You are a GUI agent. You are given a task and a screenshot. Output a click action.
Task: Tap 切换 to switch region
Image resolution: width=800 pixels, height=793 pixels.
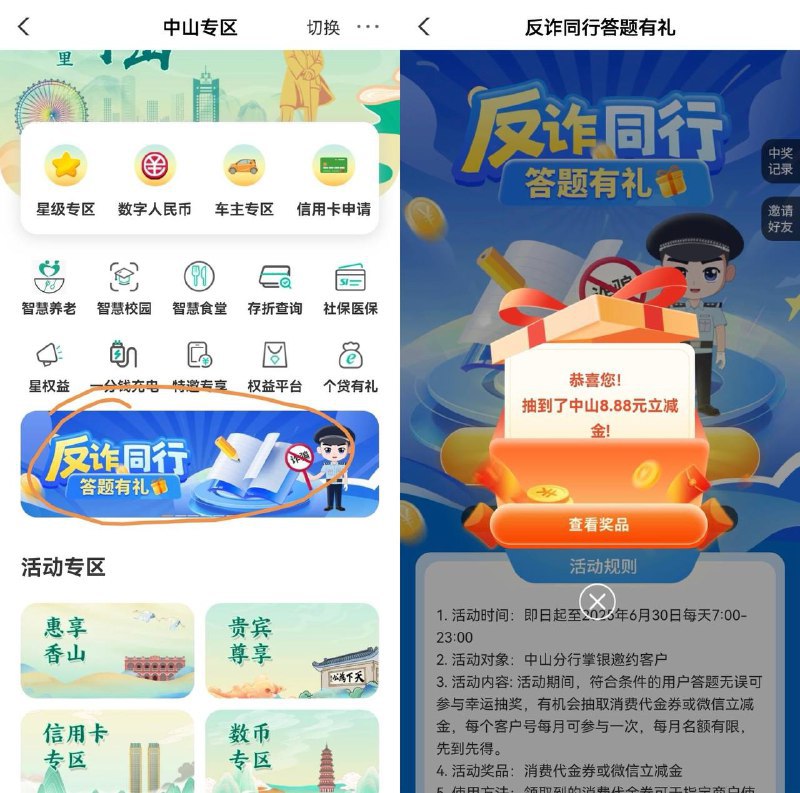[x=323, y=27]
